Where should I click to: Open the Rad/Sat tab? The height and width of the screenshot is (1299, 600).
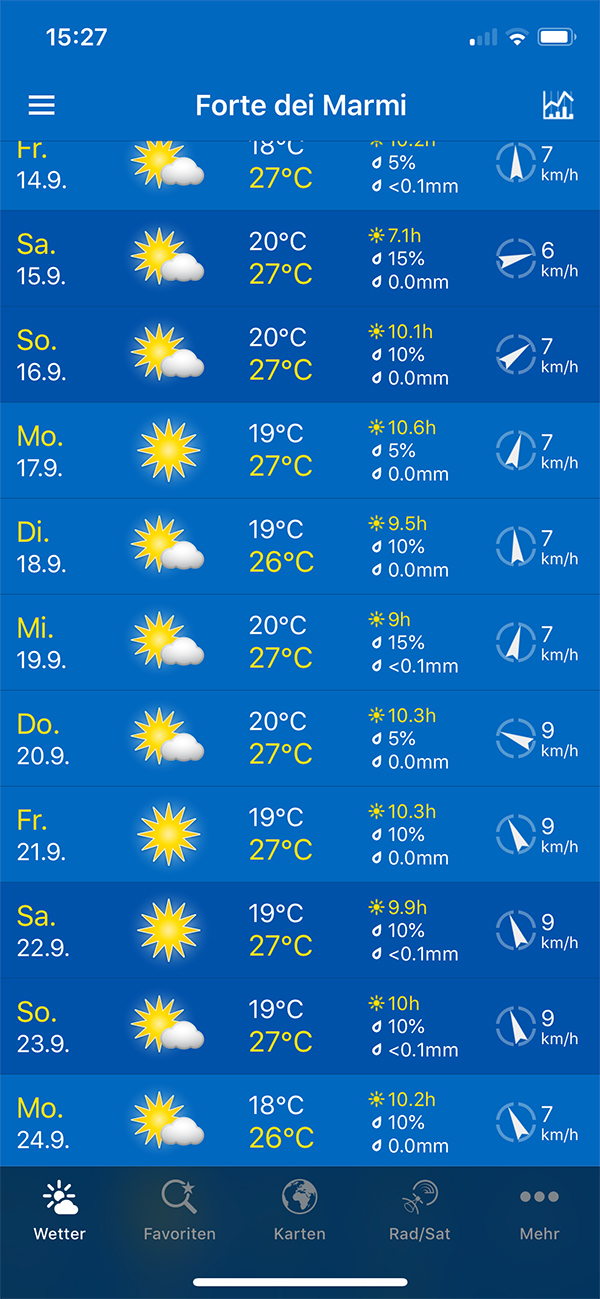click(x=420, y=1210)
